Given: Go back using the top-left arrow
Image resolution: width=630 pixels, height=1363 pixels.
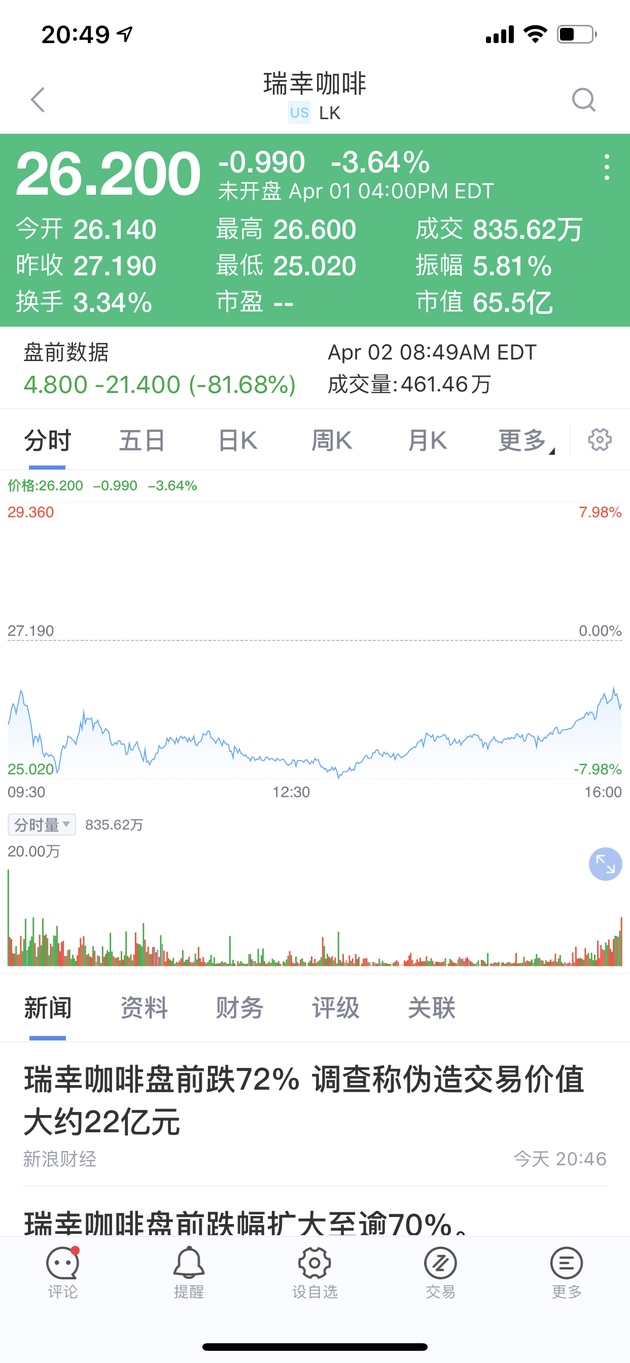Looking at the screenshot, I should (x=38, y=100).
